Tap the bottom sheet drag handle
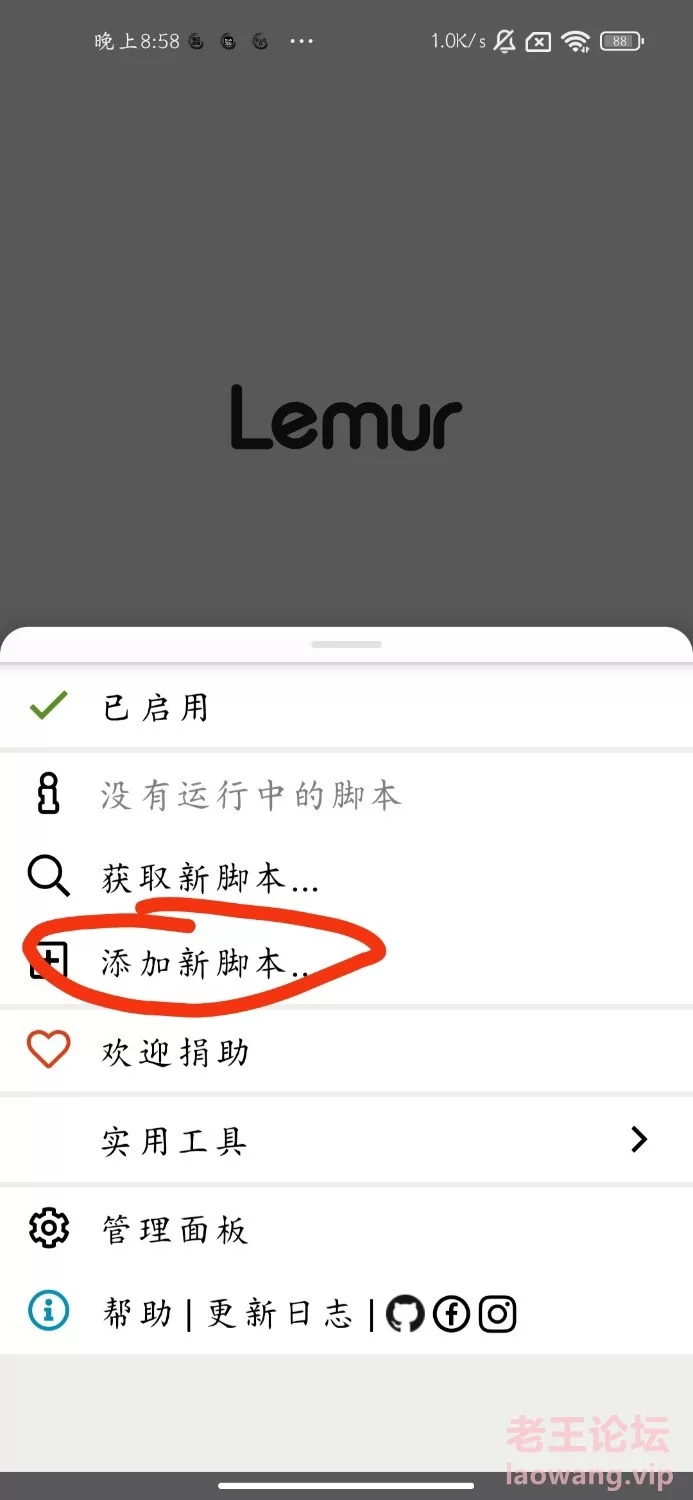Screen dimensions: 693x1500 click(x=346, y=644)
